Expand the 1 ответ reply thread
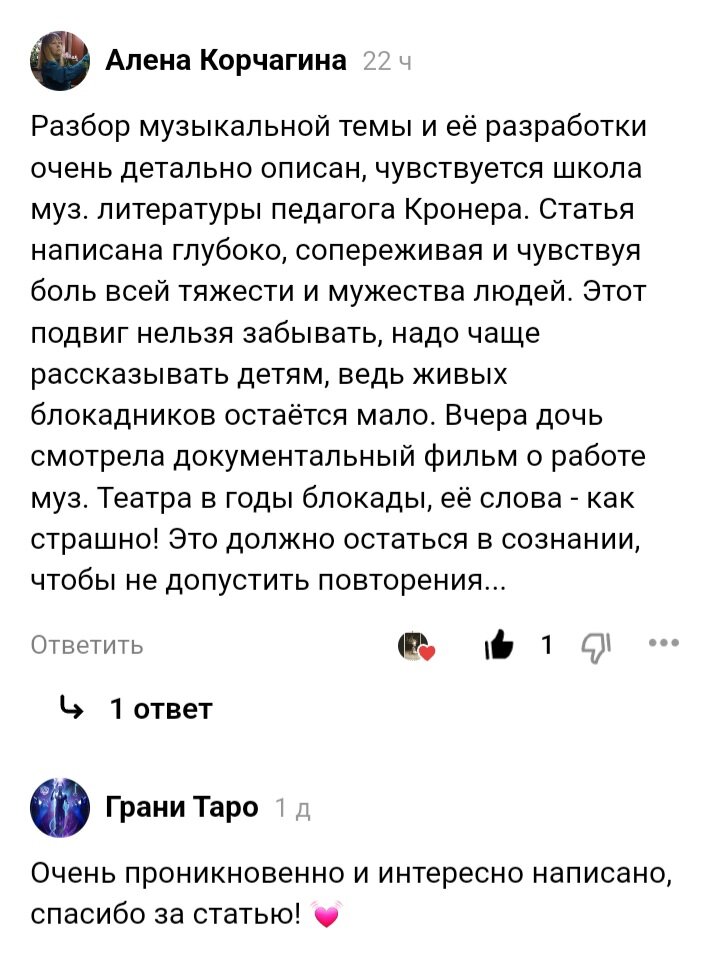This screenshot has height=953, width=720. click(136, 709)
